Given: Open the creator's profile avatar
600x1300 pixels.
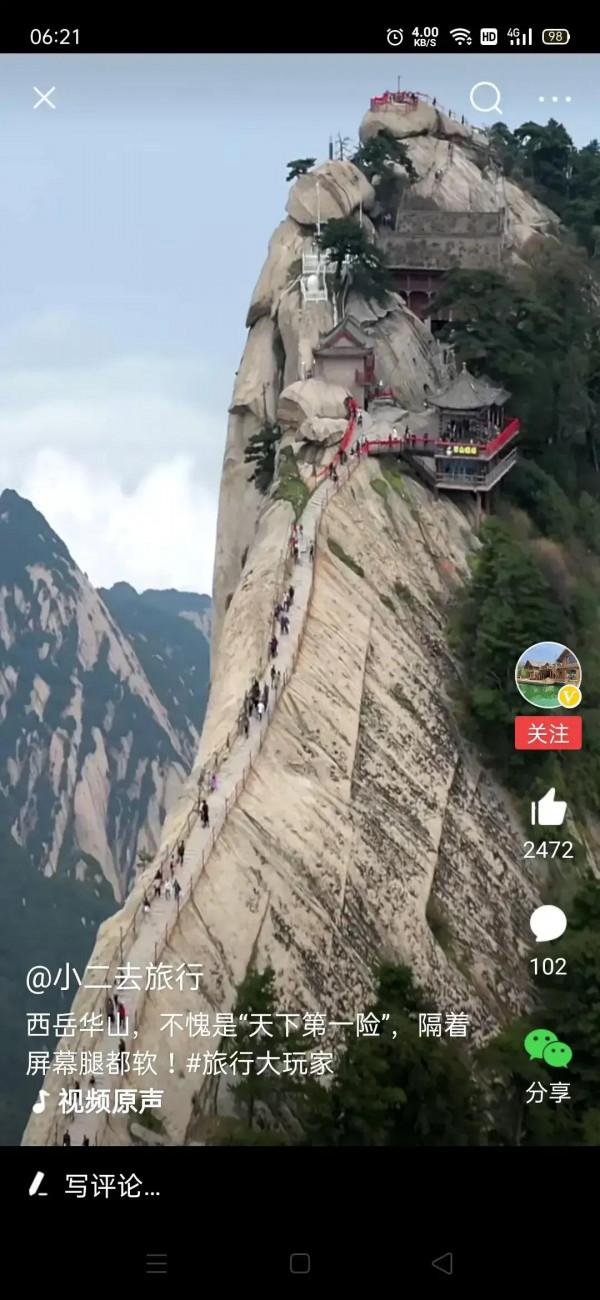Looking at the screenshot, I should click(548, 675).
